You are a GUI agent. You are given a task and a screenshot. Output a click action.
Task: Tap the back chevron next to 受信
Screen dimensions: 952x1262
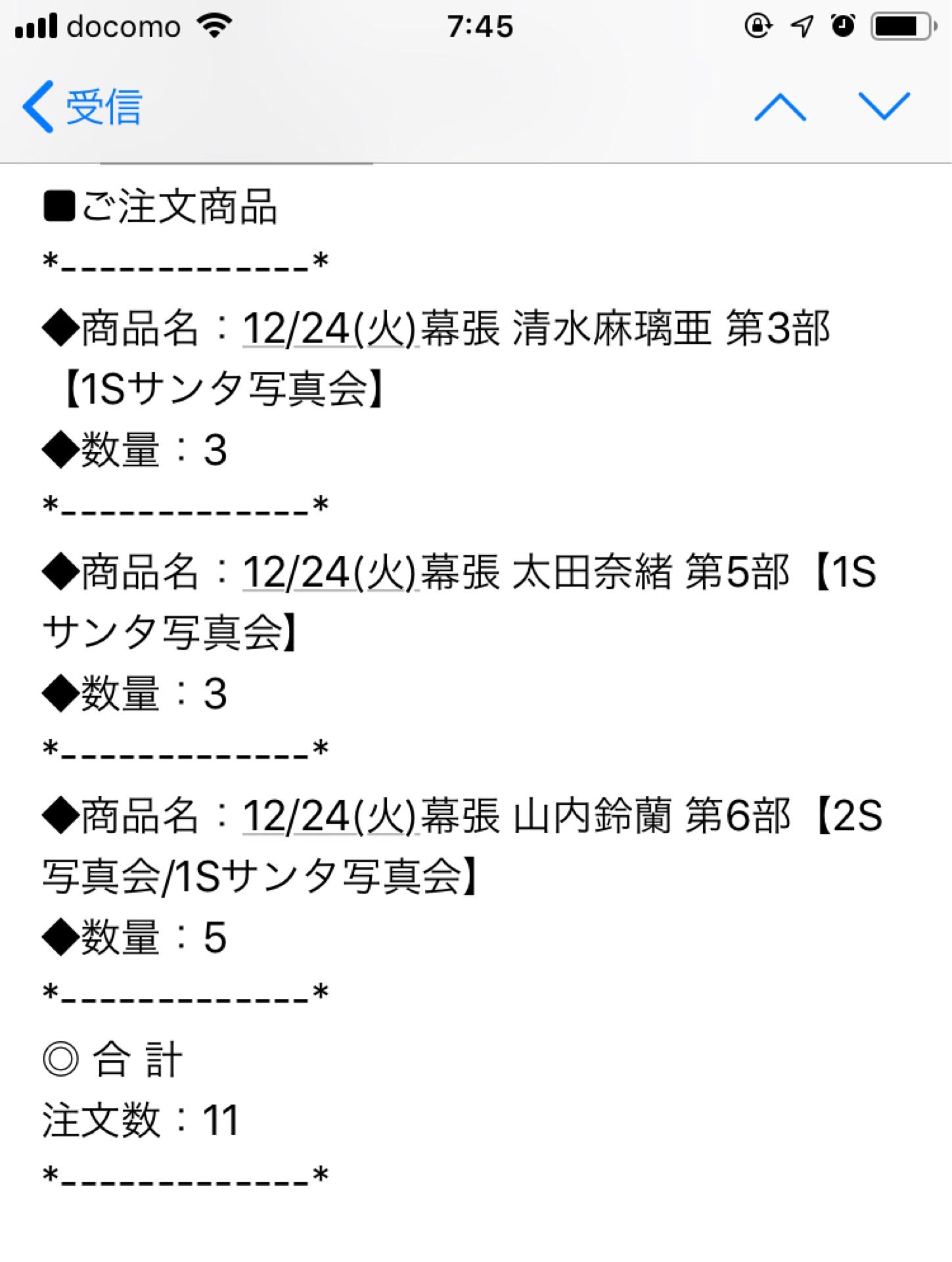(37, 105)
